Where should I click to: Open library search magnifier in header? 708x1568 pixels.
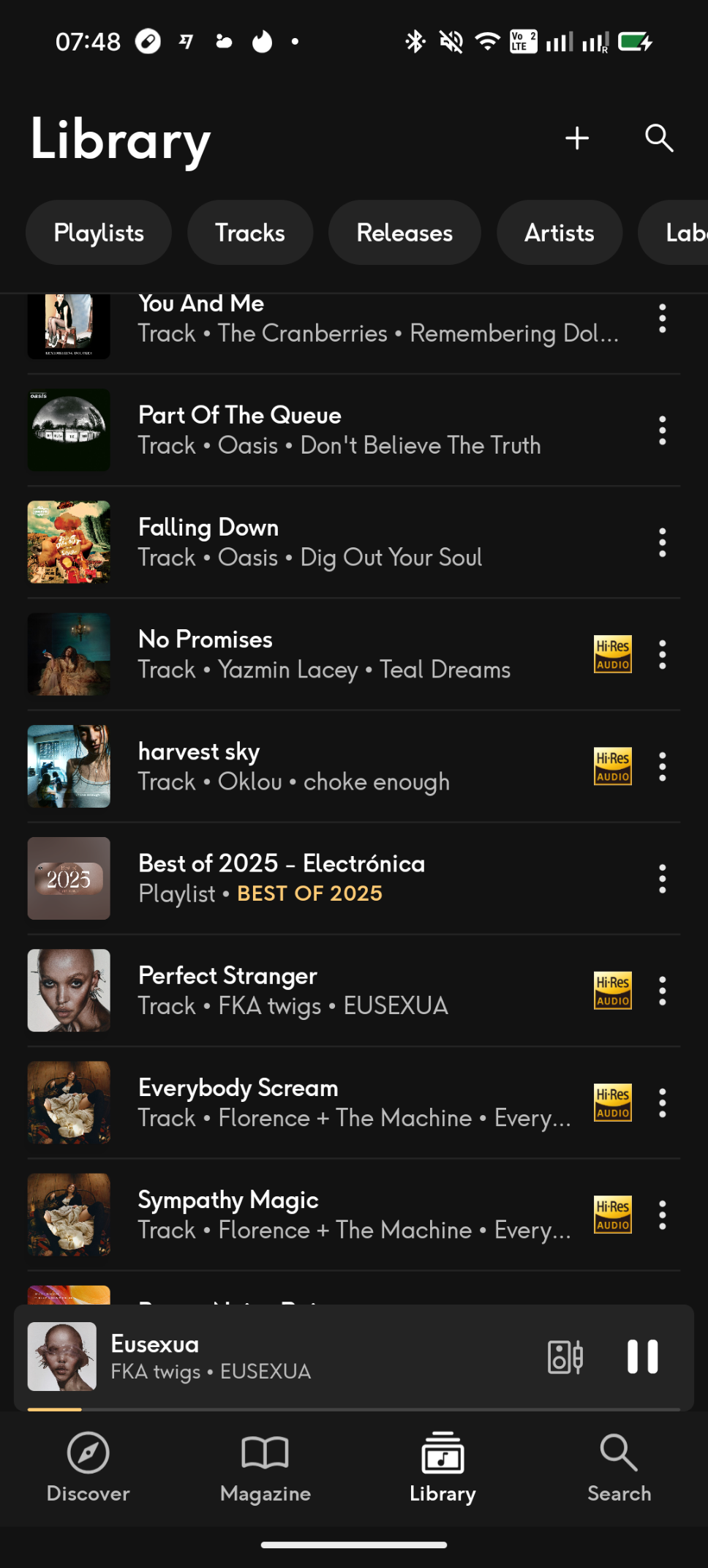658,138
